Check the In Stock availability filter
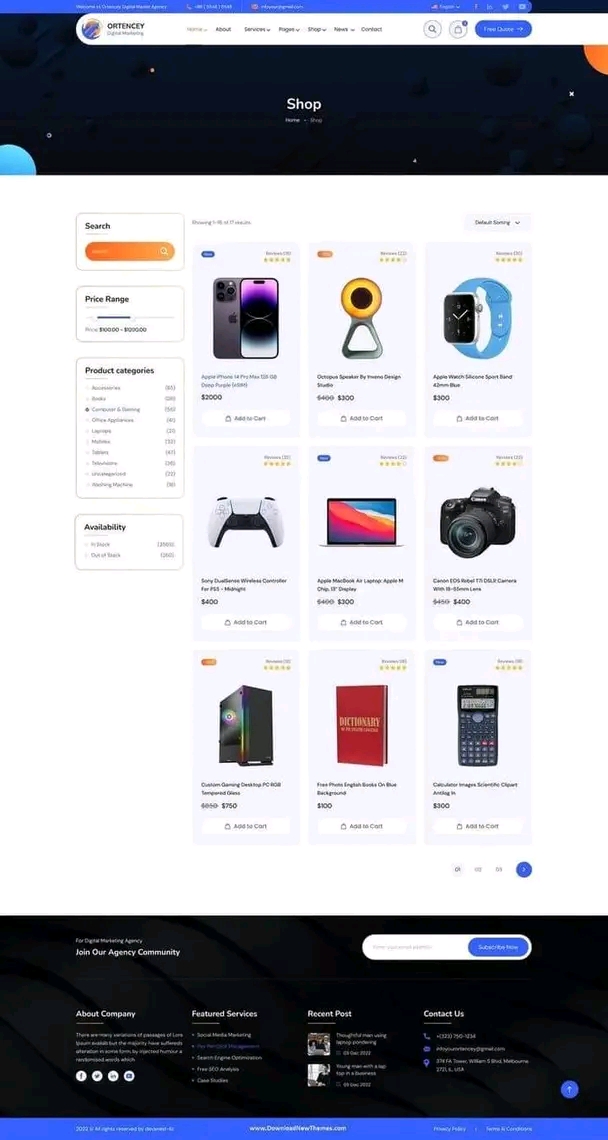This screenshot has height=1140, width=608. (x=100, y=544)
